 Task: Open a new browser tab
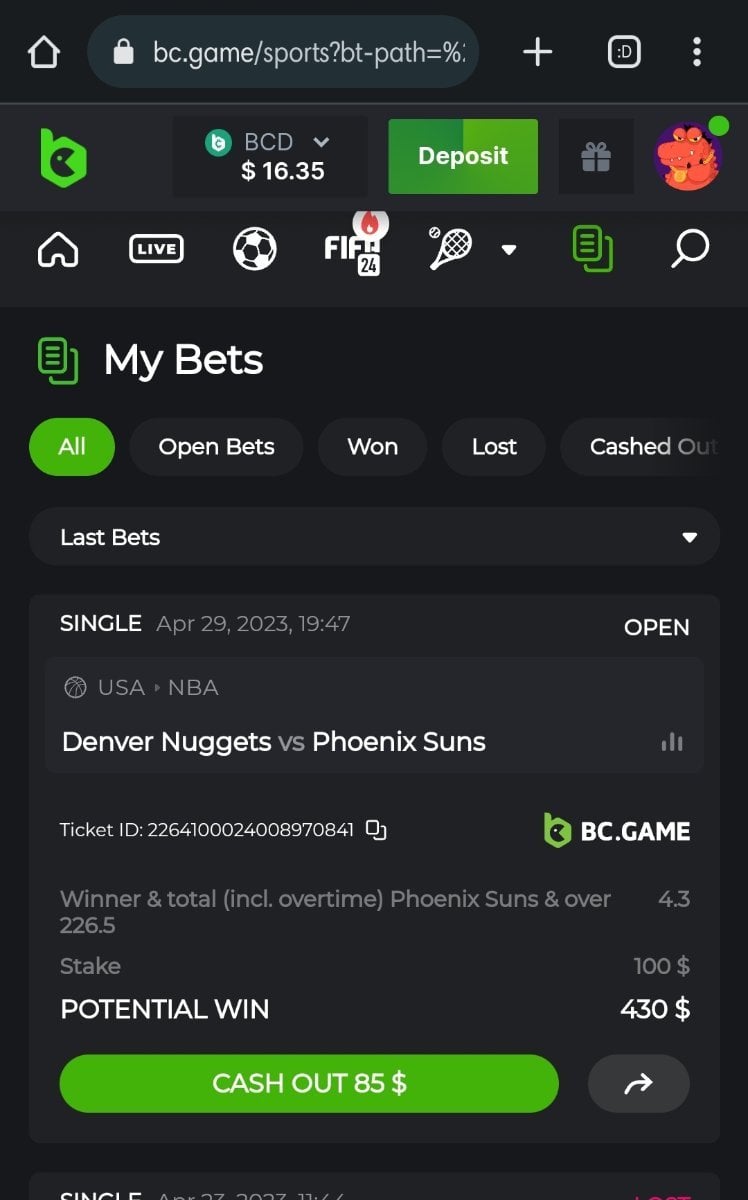click(537, 52)
